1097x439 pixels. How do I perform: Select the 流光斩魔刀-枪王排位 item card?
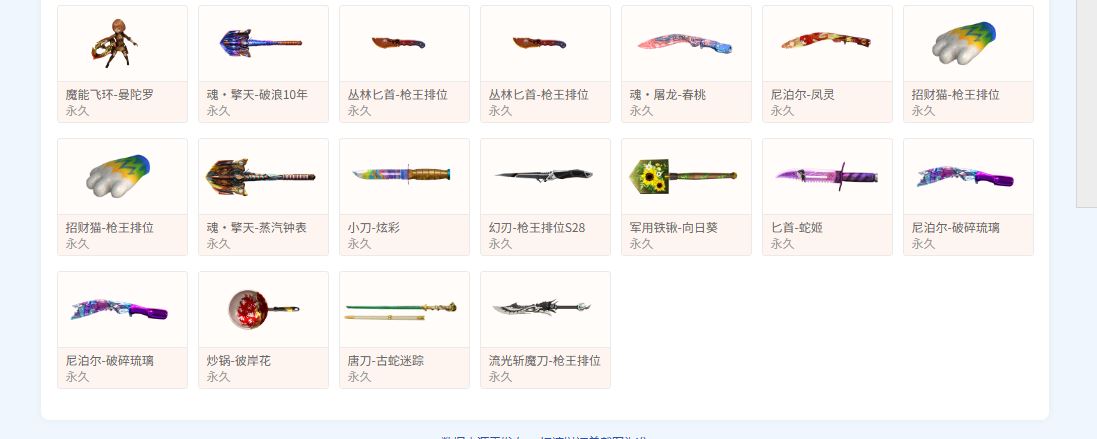click(545, 329)
